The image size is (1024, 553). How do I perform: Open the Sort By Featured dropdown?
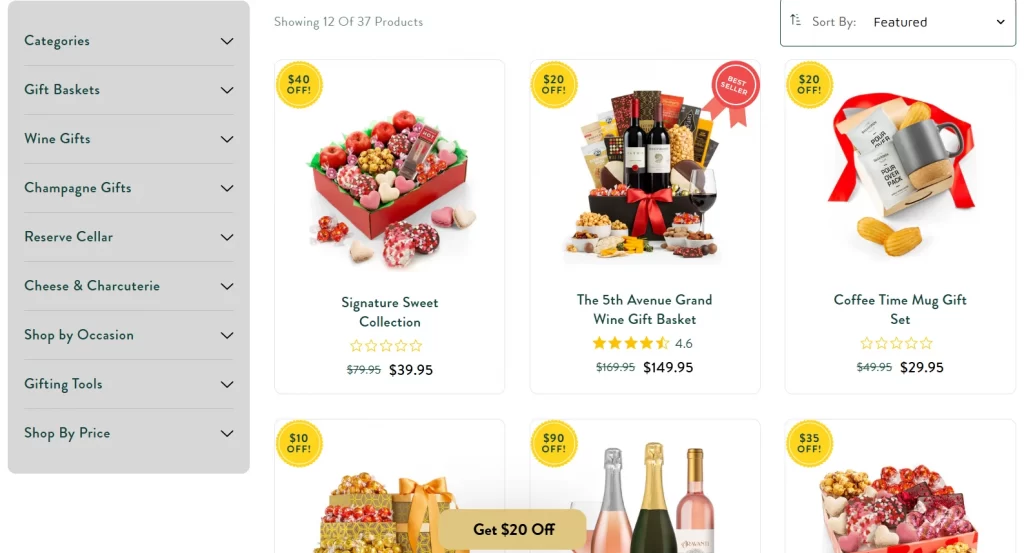coord(897,22)
